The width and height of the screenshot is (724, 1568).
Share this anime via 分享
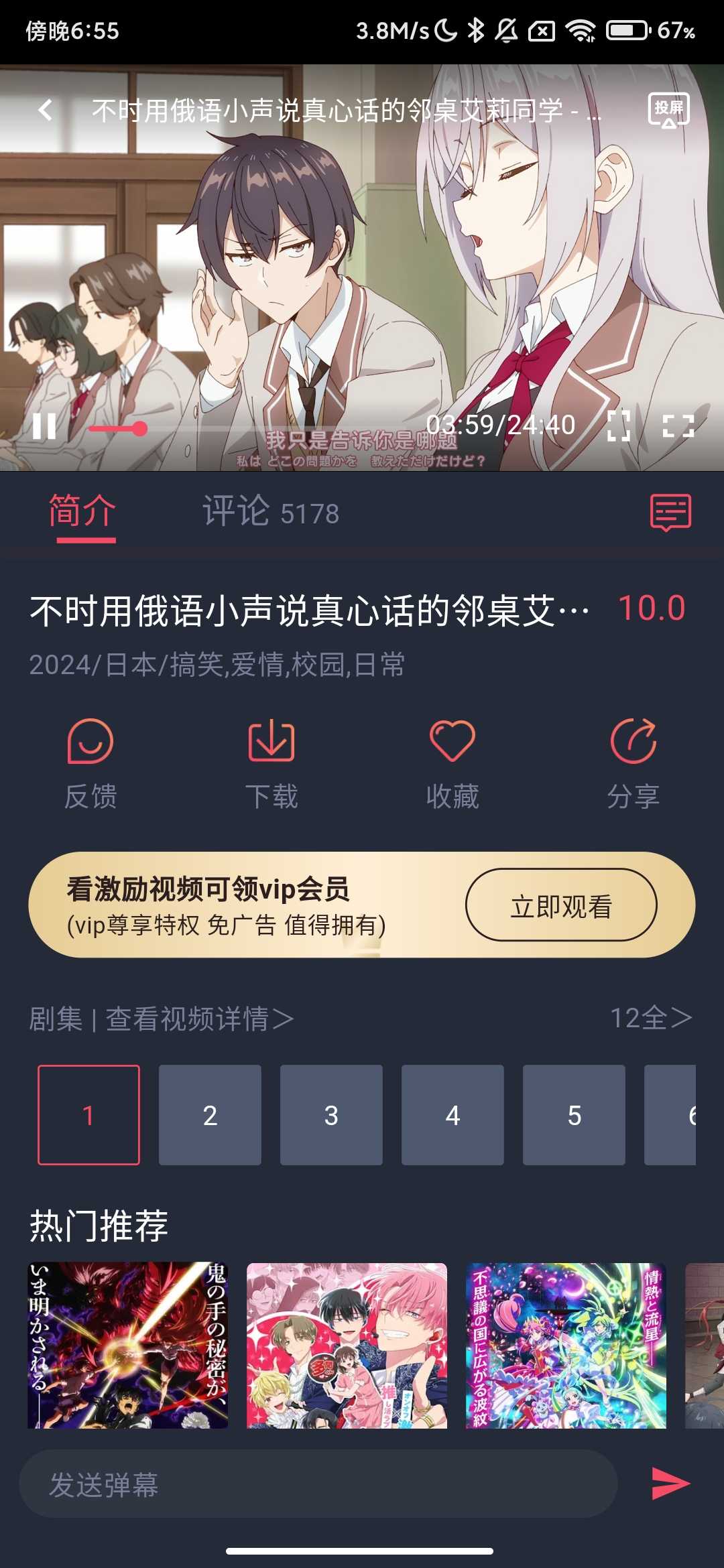[633, 764]
